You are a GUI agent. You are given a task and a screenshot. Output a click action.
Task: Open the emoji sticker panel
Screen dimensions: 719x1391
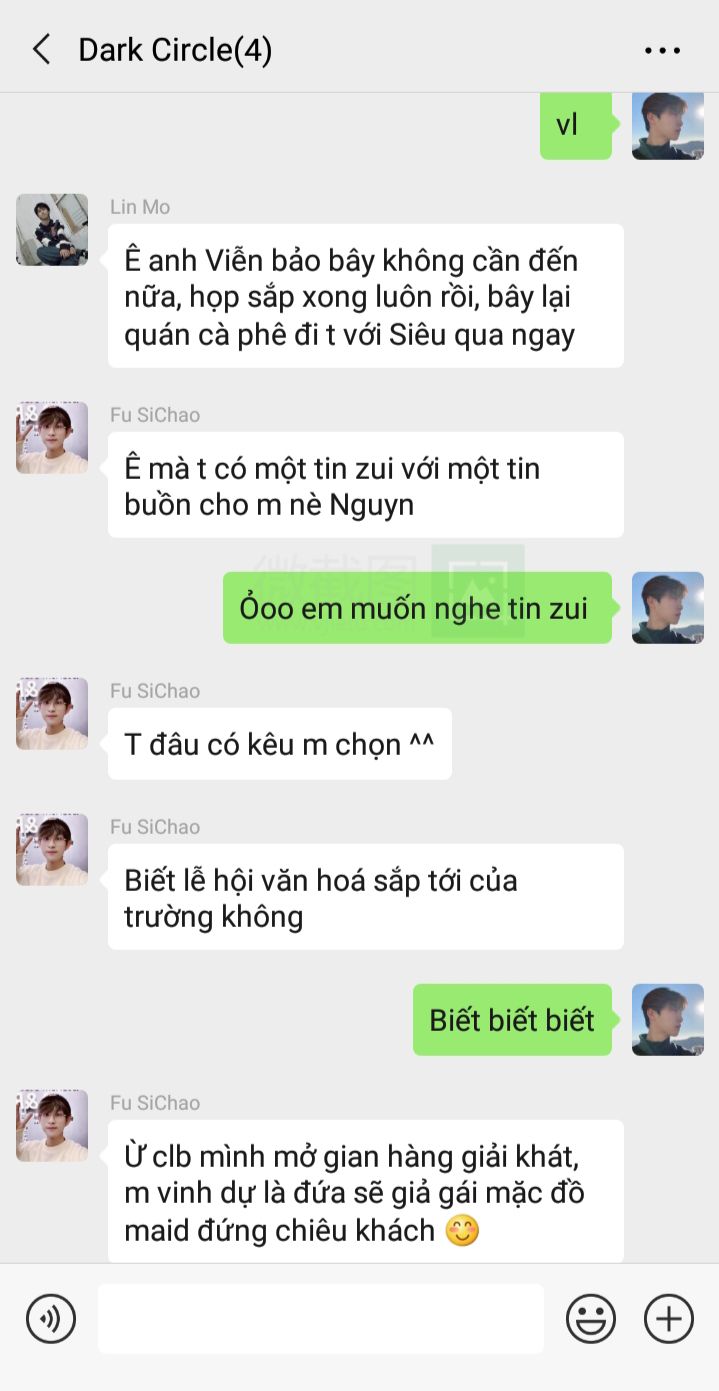pos(591,1319)
